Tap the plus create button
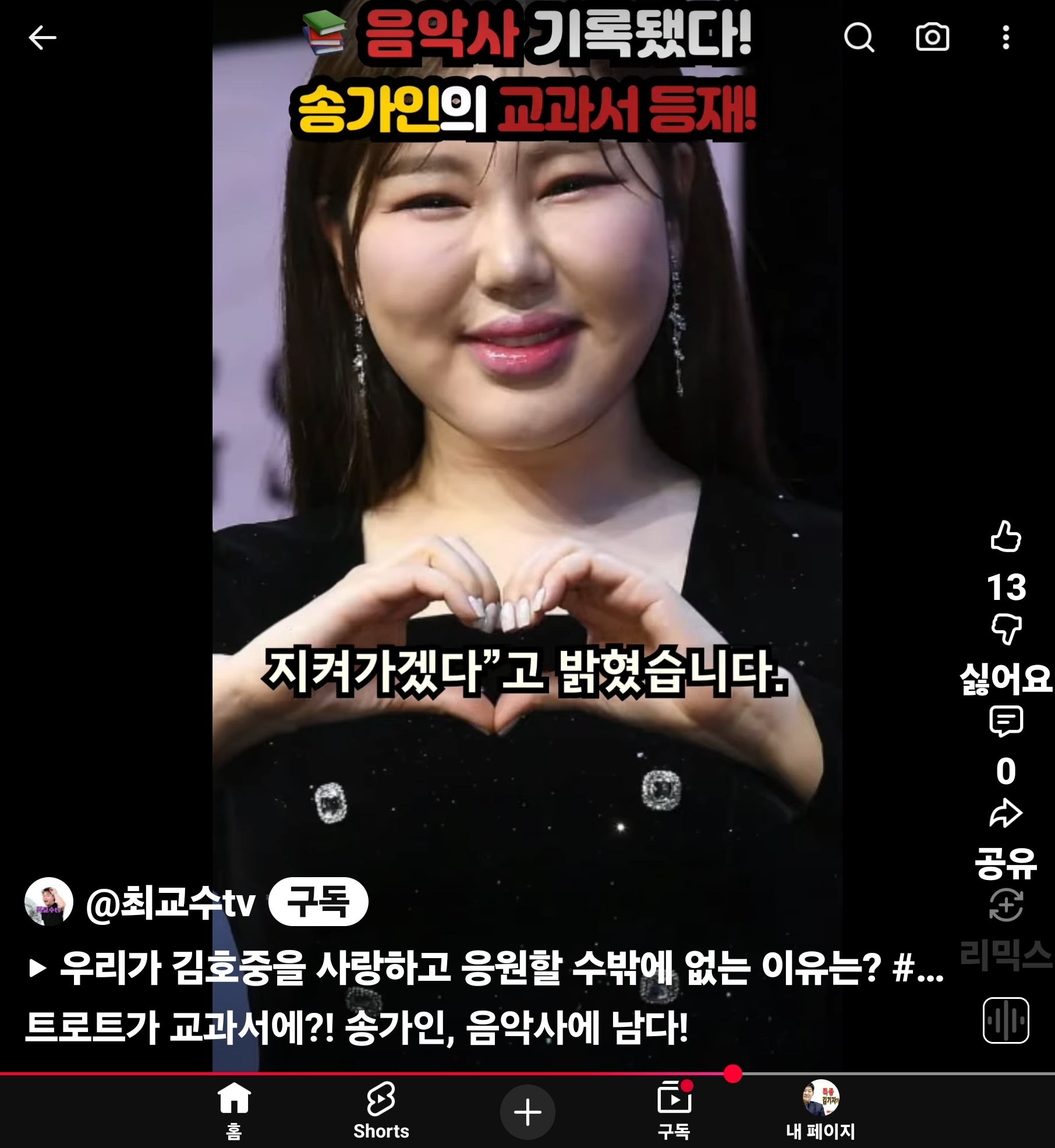1055x1148 pixels. pyautogui.click(x=527, y=1112)
